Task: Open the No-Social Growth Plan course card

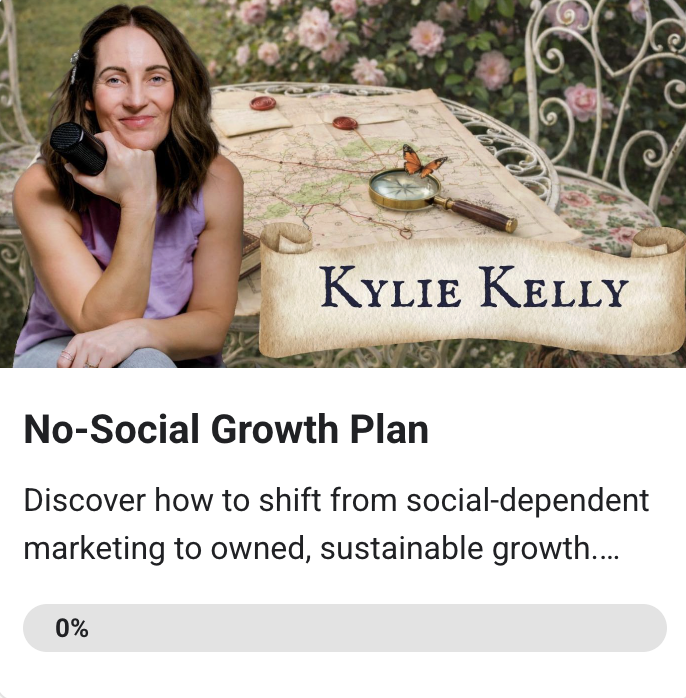Action: click(226, 430)
